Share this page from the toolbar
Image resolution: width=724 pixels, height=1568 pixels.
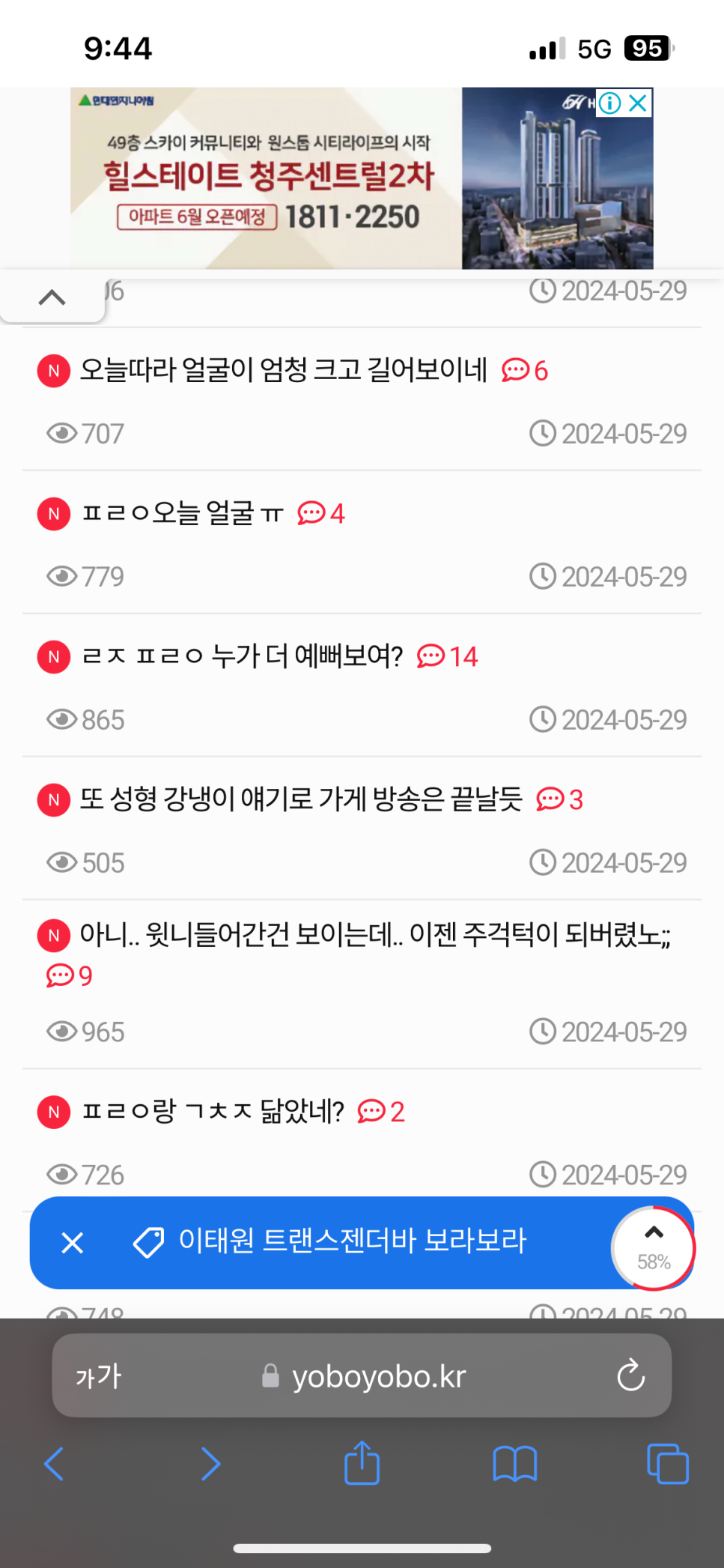362,1462
